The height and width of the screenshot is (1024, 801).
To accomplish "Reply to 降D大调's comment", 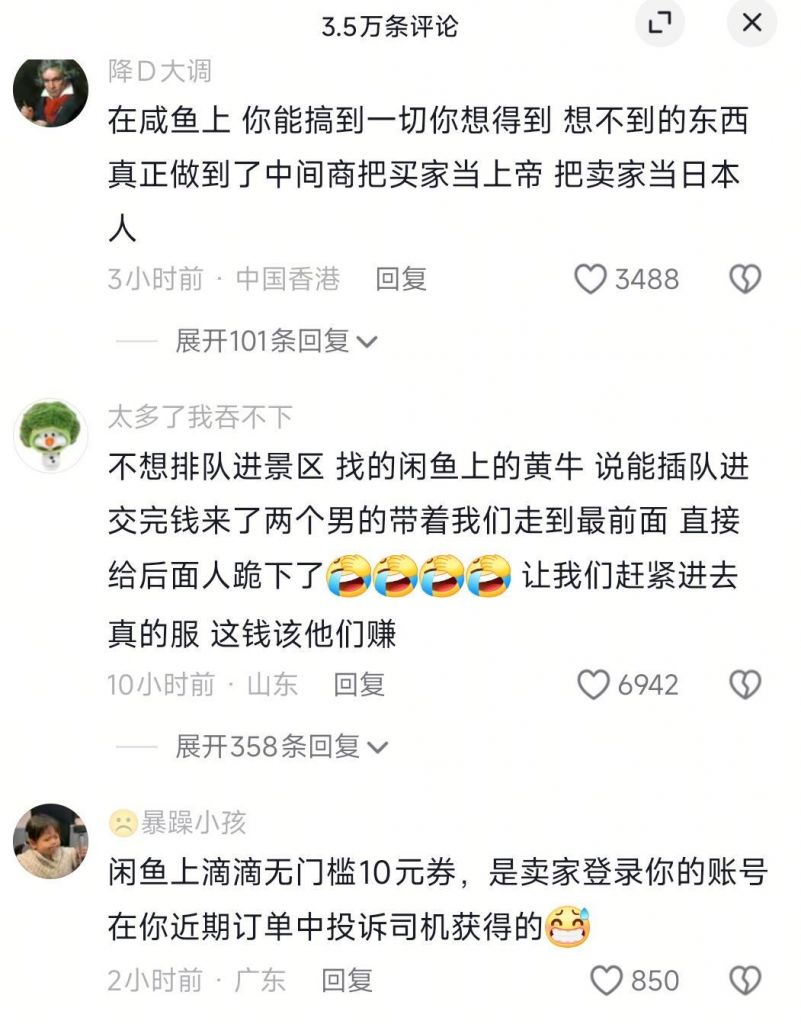I will pyautogui.click(x=401, y=279).
